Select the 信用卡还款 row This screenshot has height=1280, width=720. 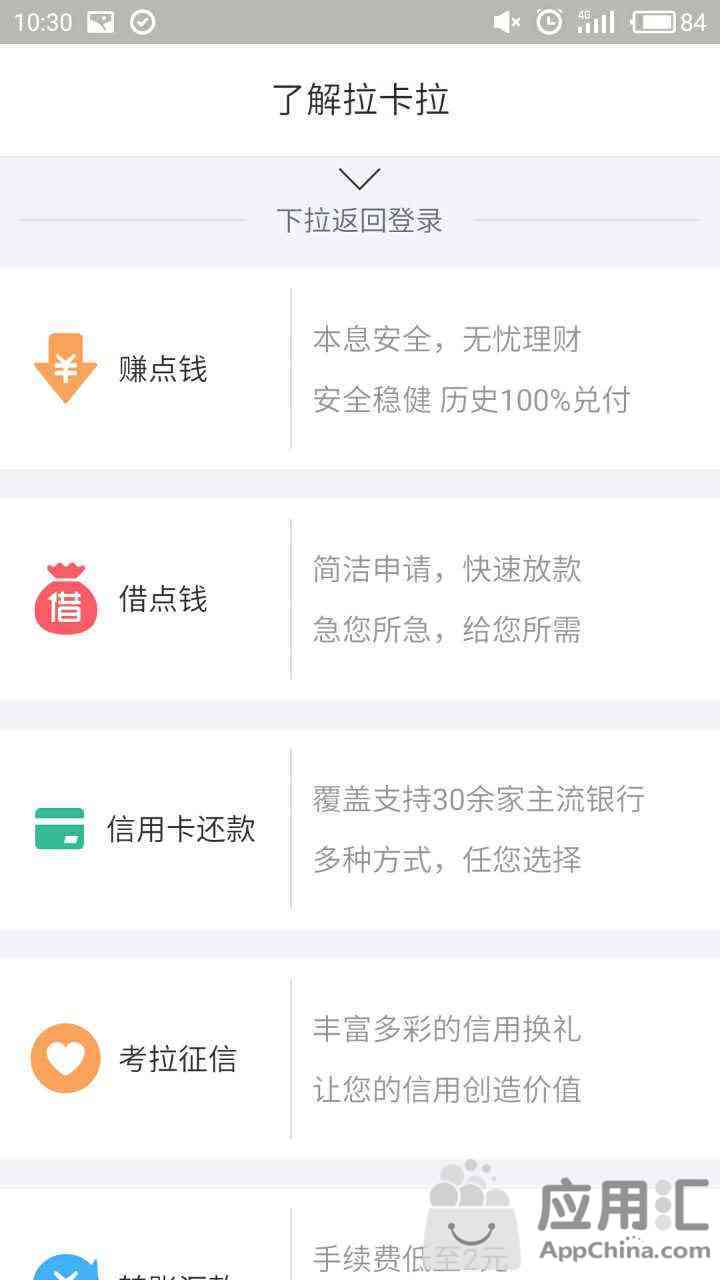[360, 829]
